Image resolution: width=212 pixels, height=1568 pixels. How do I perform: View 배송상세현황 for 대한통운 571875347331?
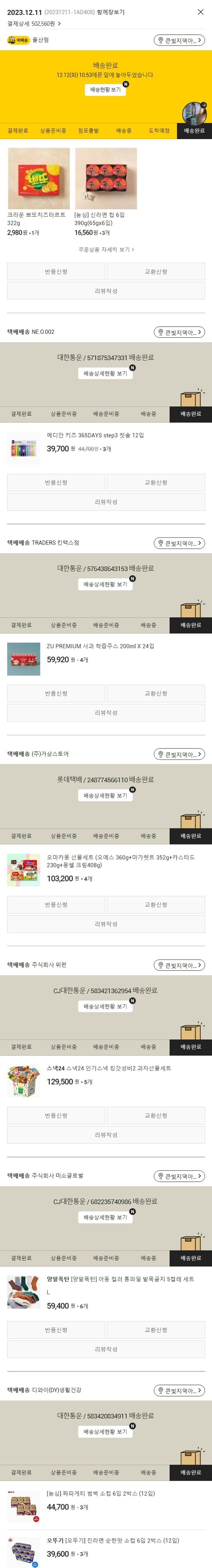coord(105,373)
